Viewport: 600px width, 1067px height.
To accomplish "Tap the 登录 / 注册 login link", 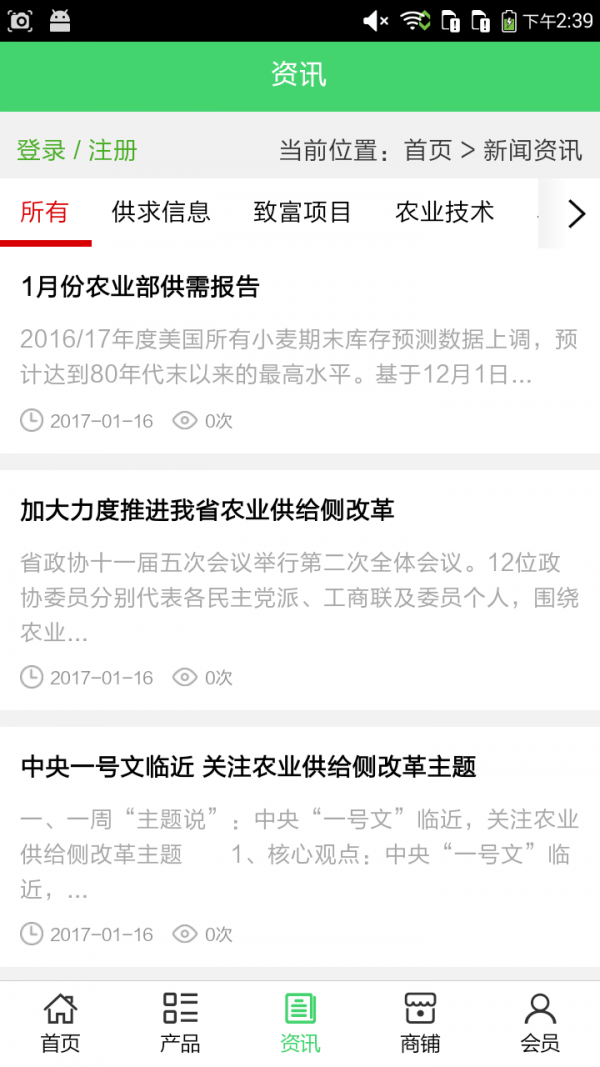I will pyautogui.click(x=77, y=150).
